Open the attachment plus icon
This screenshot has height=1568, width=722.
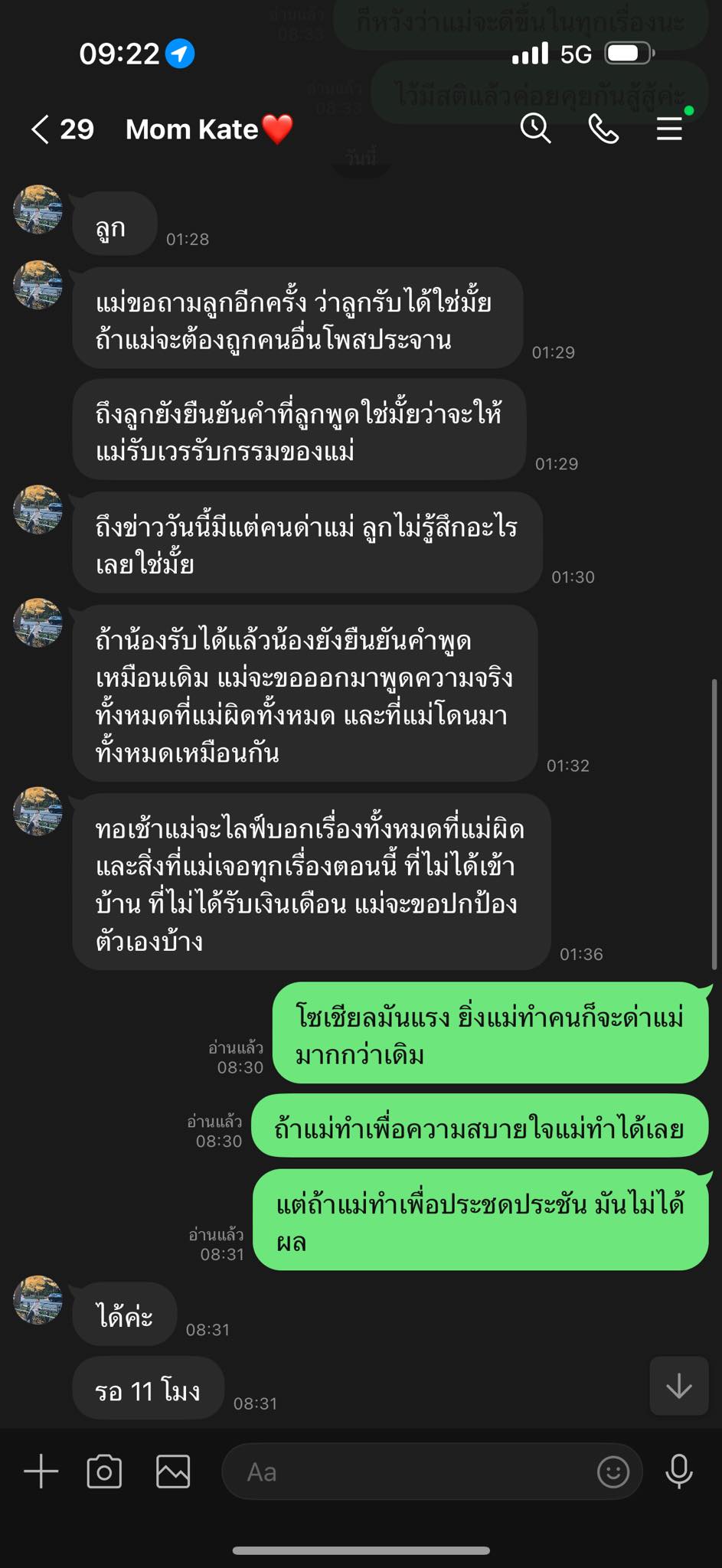click(x=41, y=1471)
